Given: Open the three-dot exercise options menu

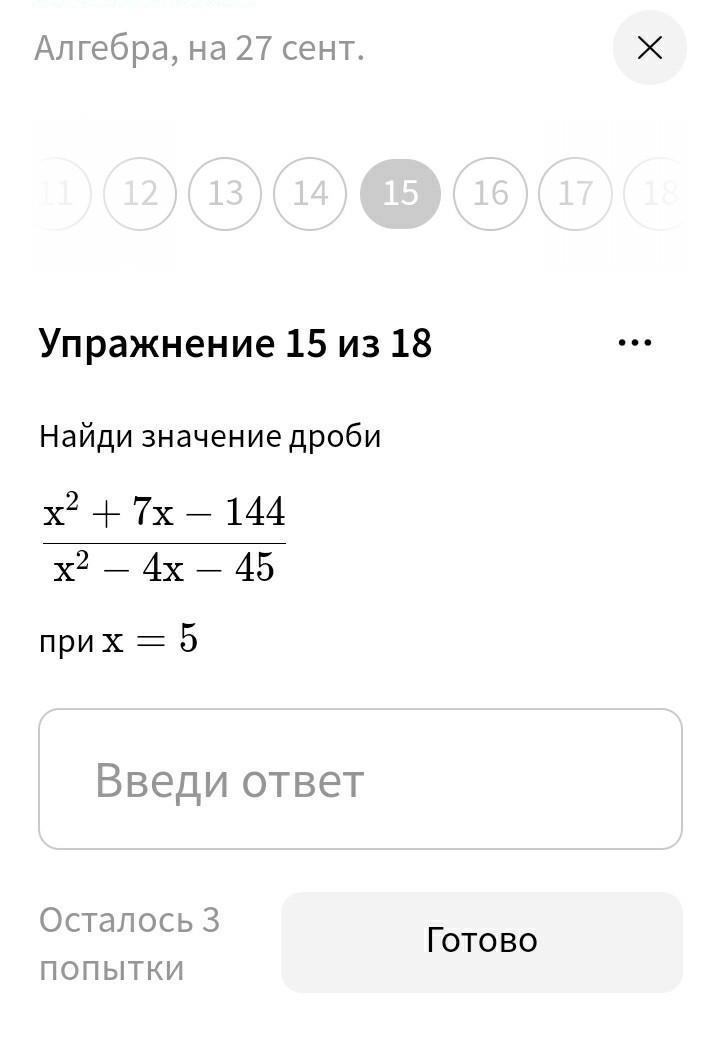Looking at the screenshot, I should tap(635, 343).
